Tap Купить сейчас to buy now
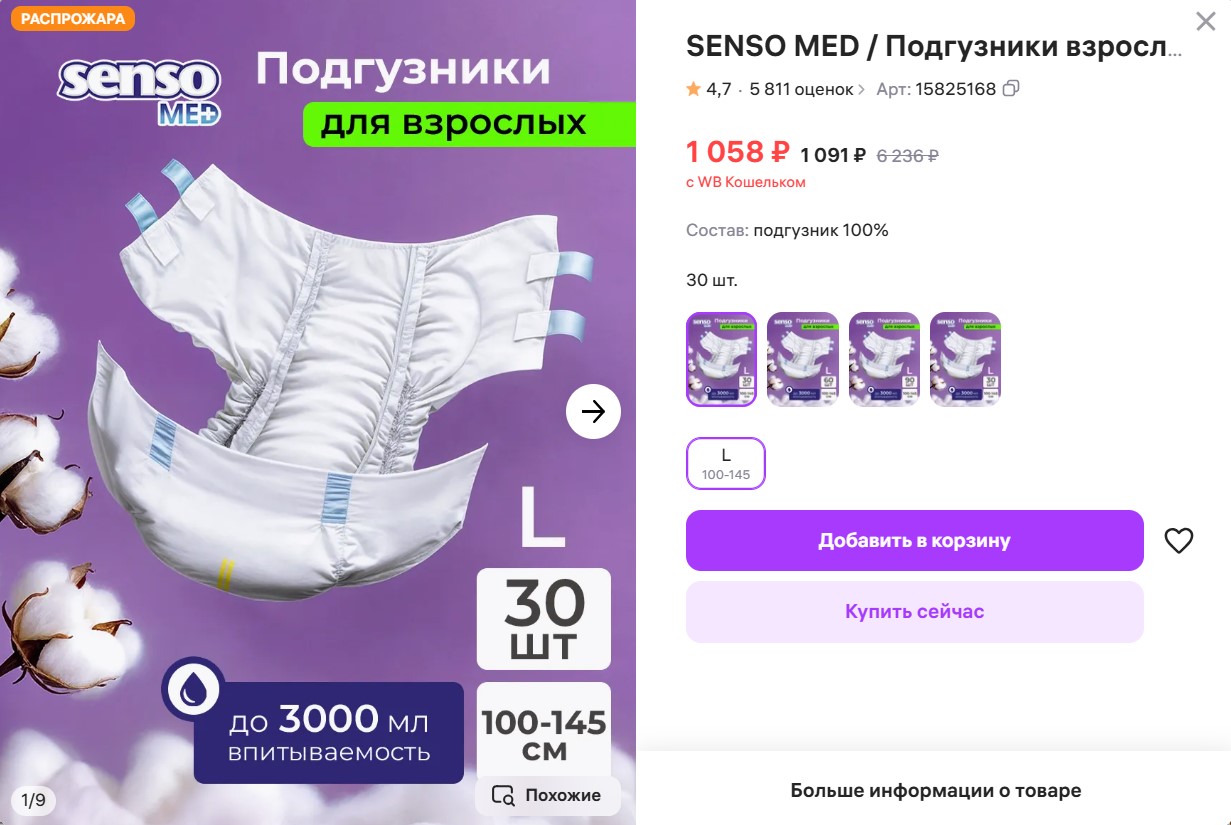The width and height of the screenshot is (1231, 825). [914, 611]
